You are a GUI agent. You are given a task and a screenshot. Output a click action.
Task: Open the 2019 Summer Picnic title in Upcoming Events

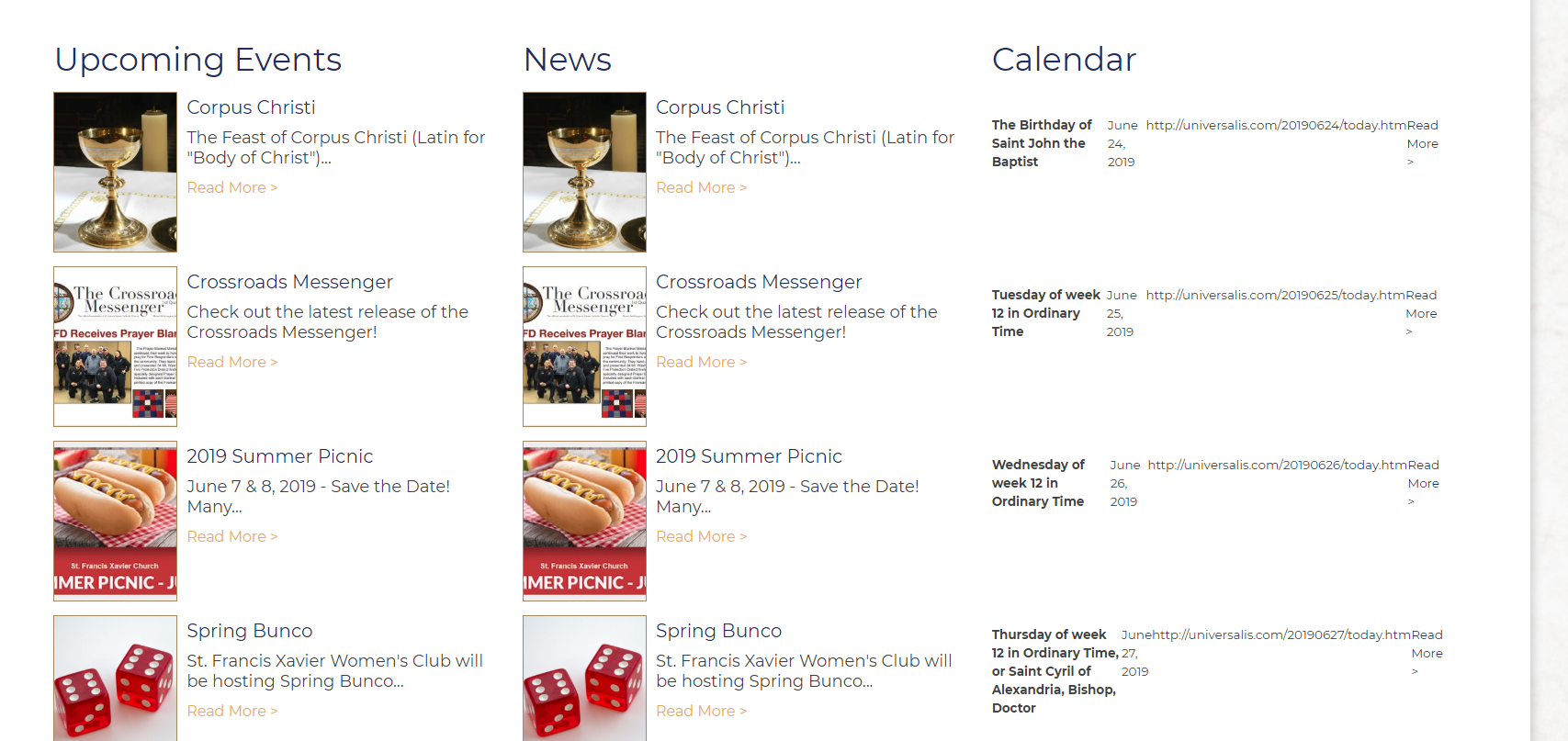click(x=279, y=456)
